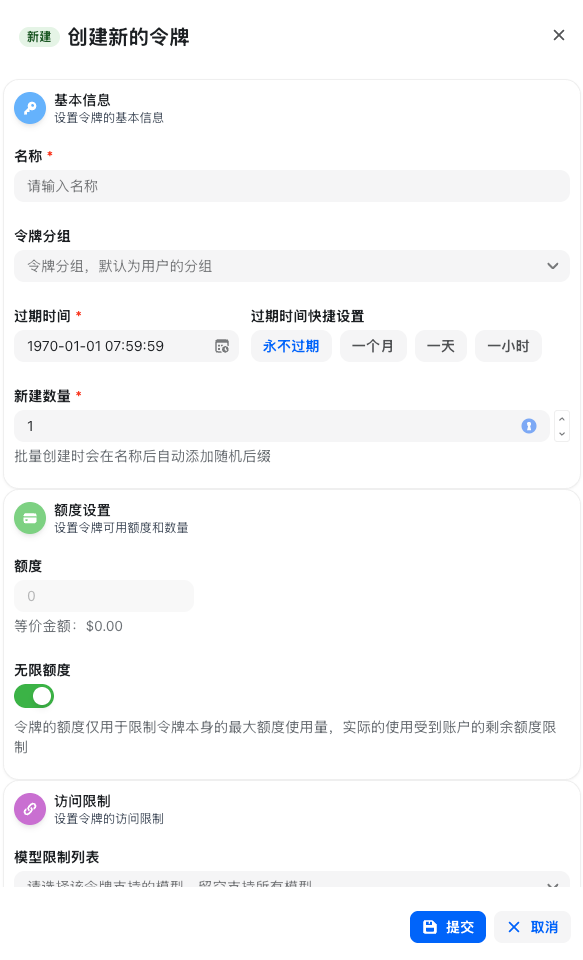Tap the 新建数量 number field
Screen dimensions: 583x960
tap(282, 426)
